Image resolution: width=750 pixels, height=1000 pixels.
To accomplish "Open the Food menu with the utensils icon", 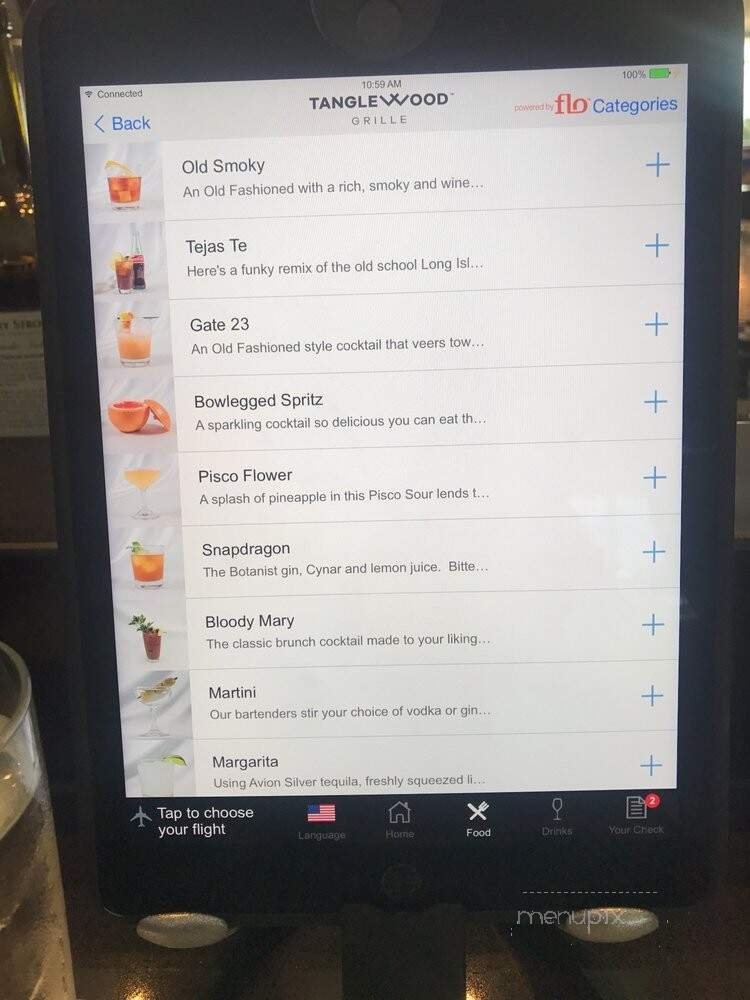I will click(477, 812).
